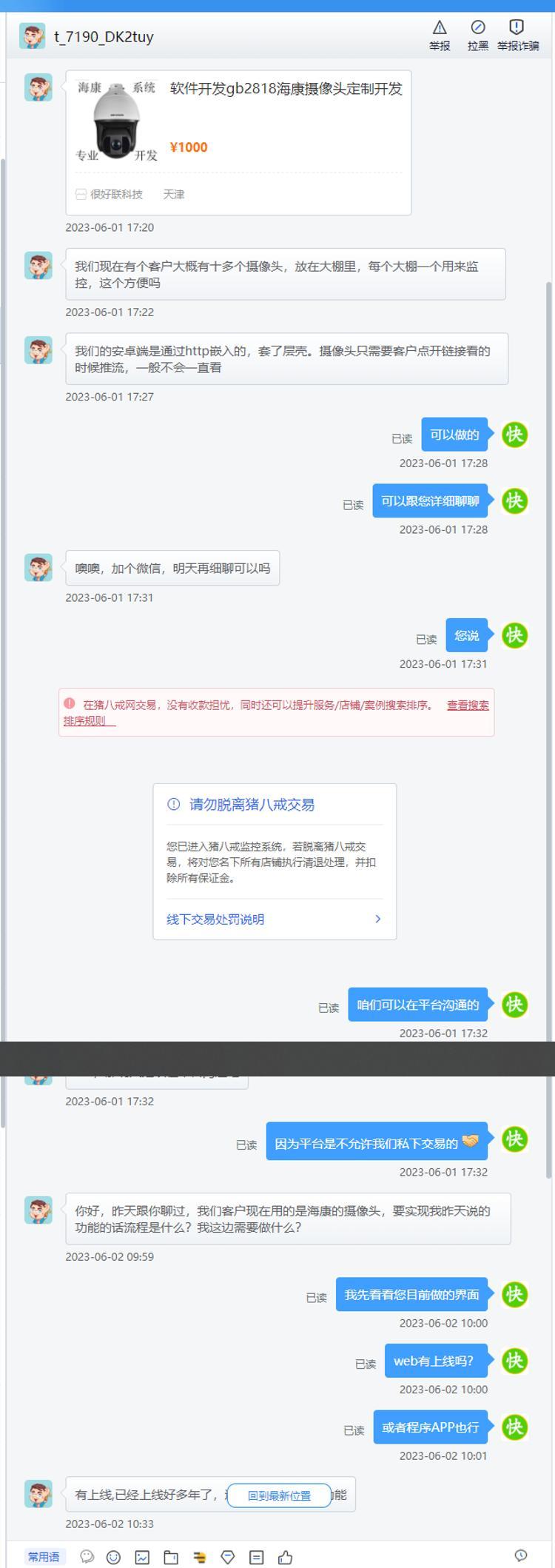
Task: Tap the speech bubble toolbar icon
Action: tap(87, 1556)
